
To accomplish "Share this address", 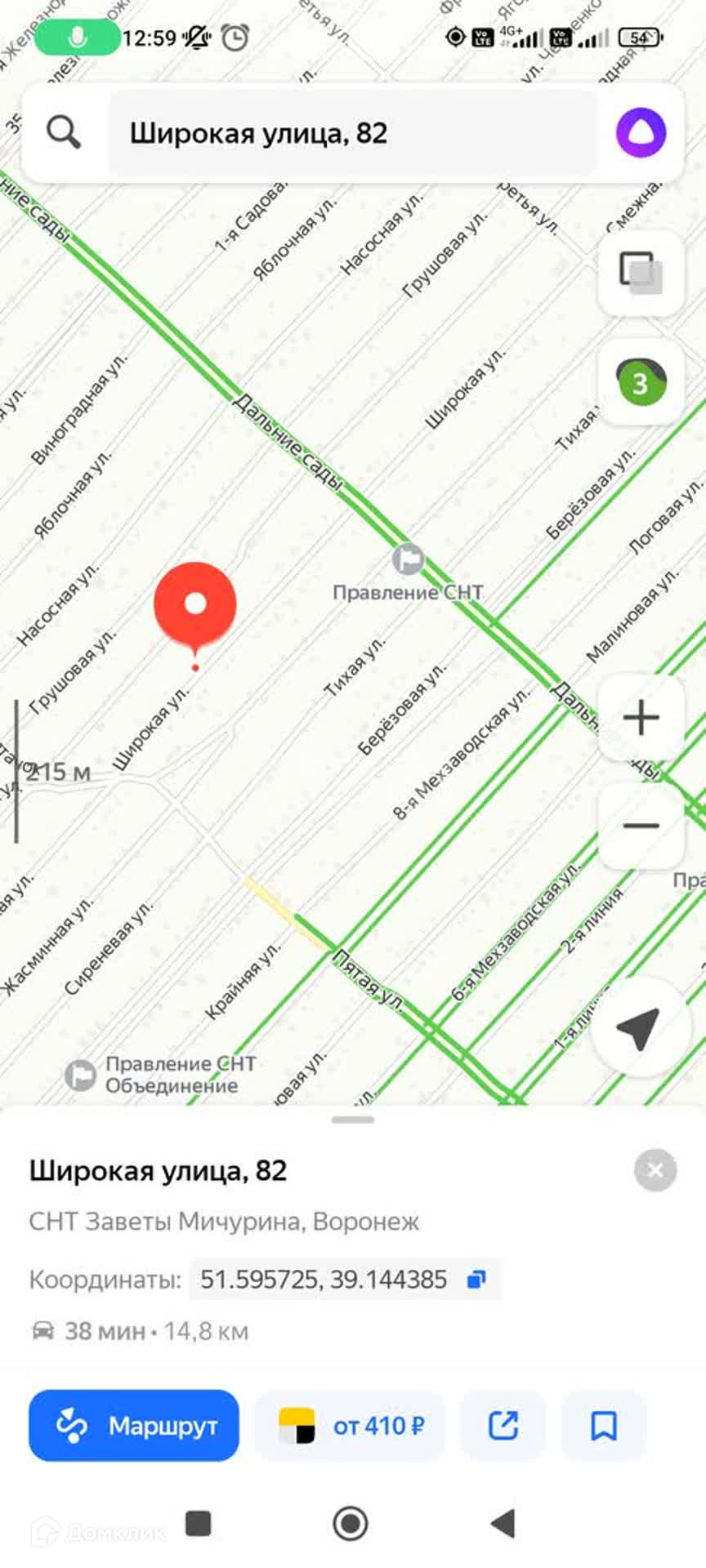I will [x=503, y=1426].
